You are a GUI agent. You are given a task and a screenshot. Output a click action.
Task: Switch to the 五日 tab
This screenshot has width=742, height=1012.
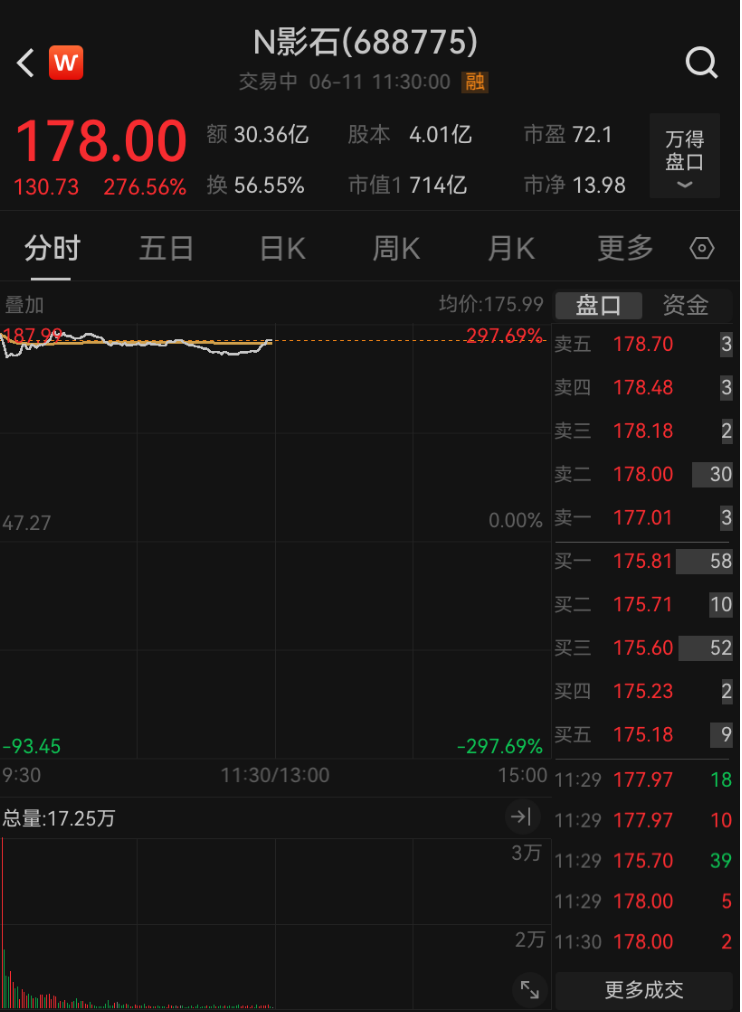click(x=166, y=248)
